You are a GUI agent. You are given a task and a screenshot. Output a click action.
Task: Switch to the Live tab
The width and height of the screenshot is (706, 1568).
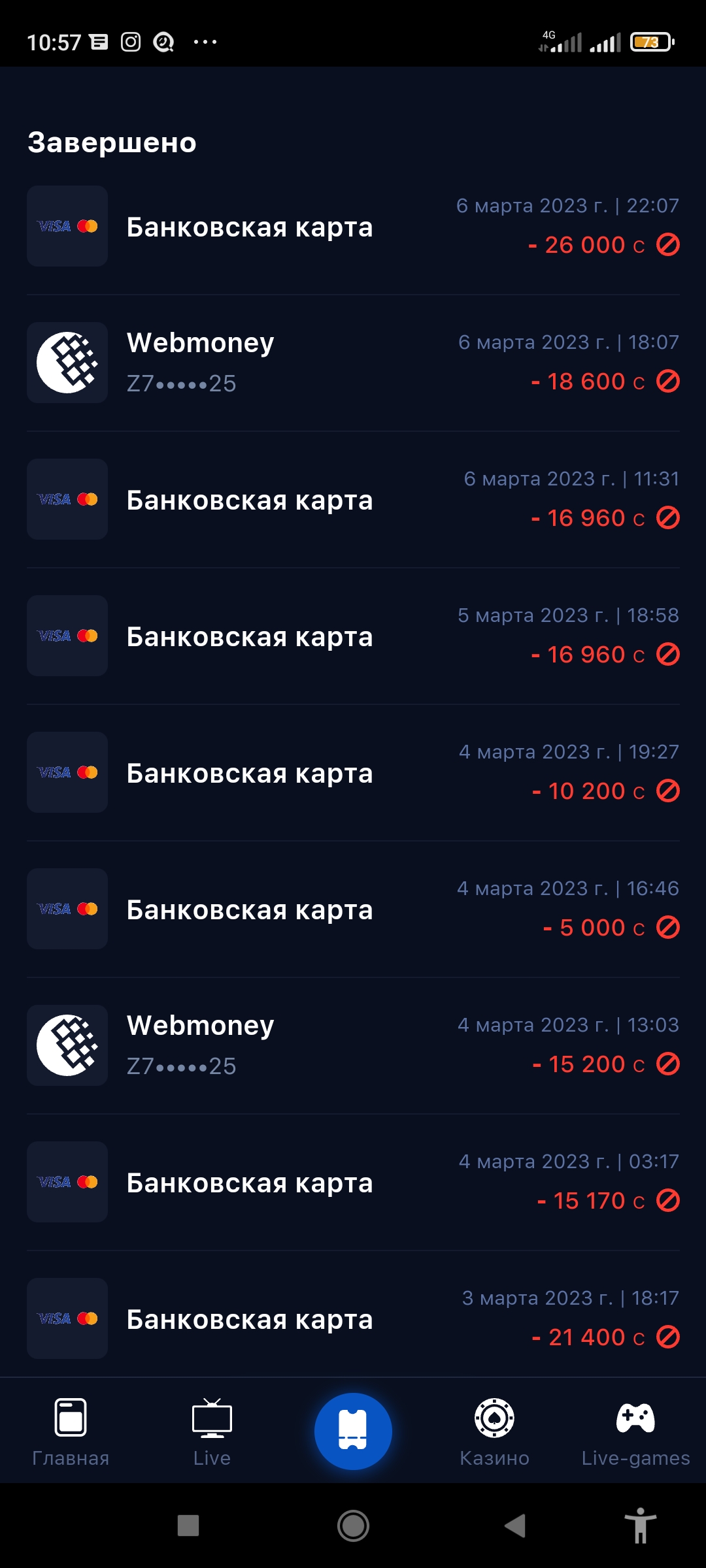point(212,1432)
